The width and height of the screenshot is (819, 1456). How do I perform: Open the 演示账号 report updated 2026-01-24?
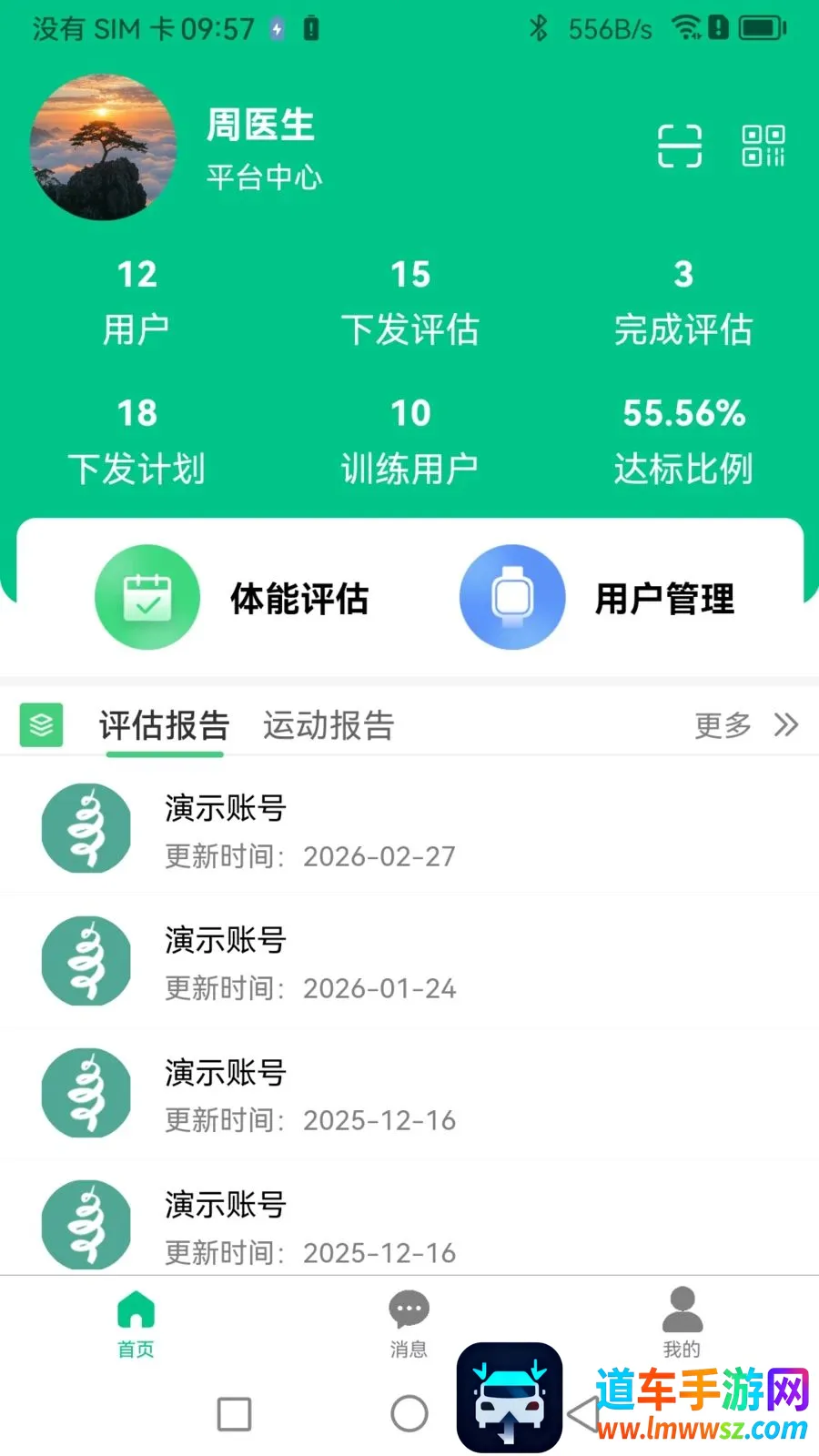click(409, 961)
